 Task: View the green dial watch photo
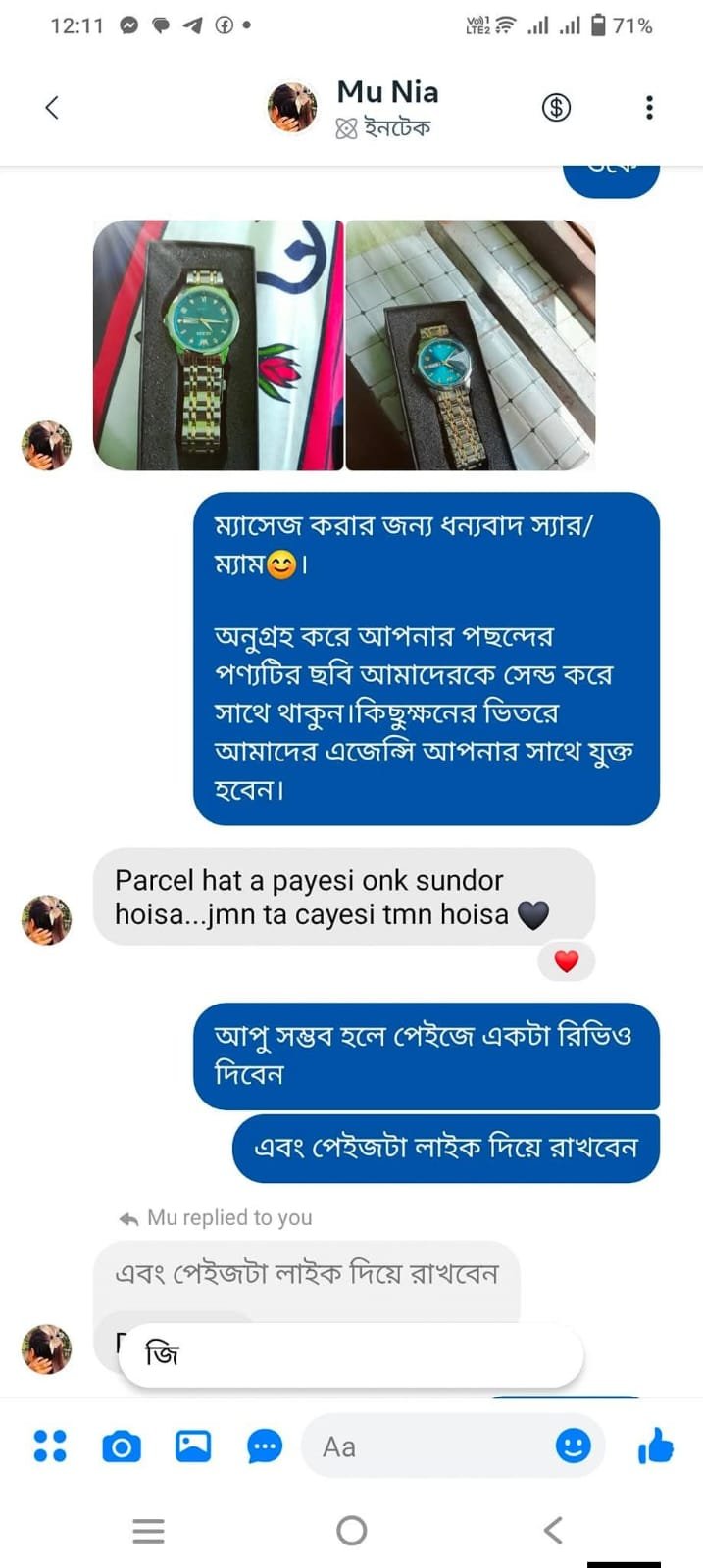pos(218,345)
